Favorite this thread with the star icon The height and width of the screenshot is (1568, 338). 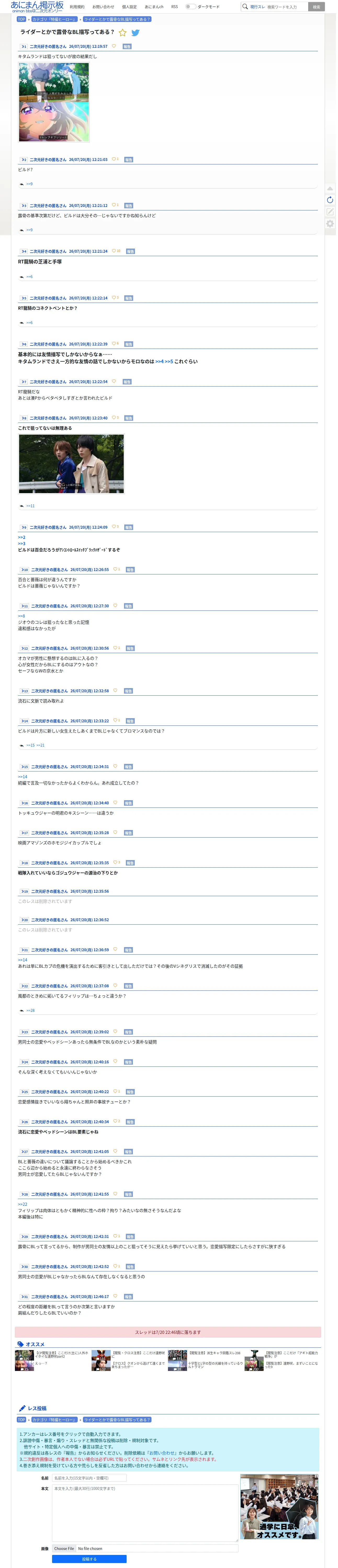click(x=122, y=33)
